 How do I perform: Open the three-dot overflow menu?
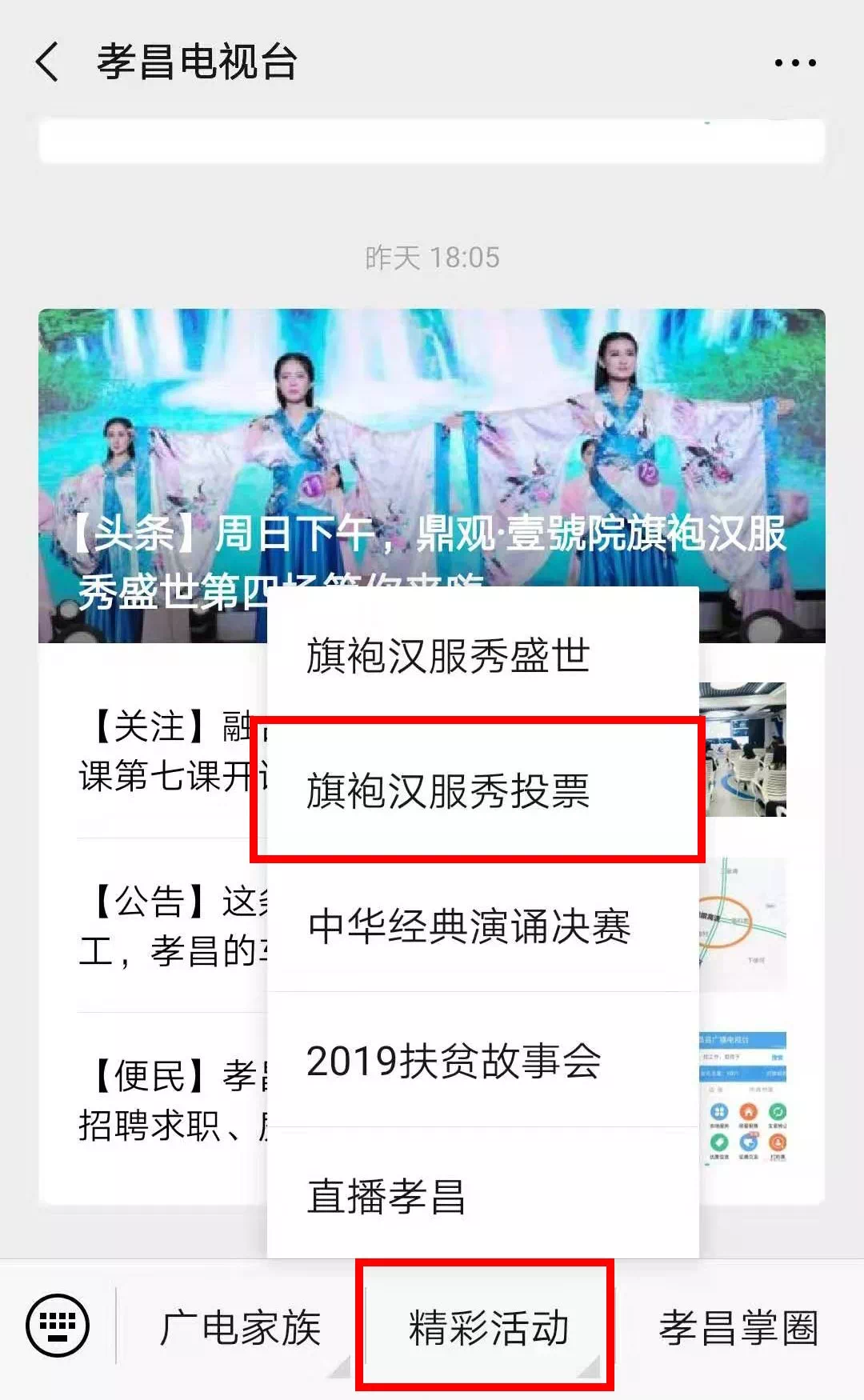tap(795, 62)
